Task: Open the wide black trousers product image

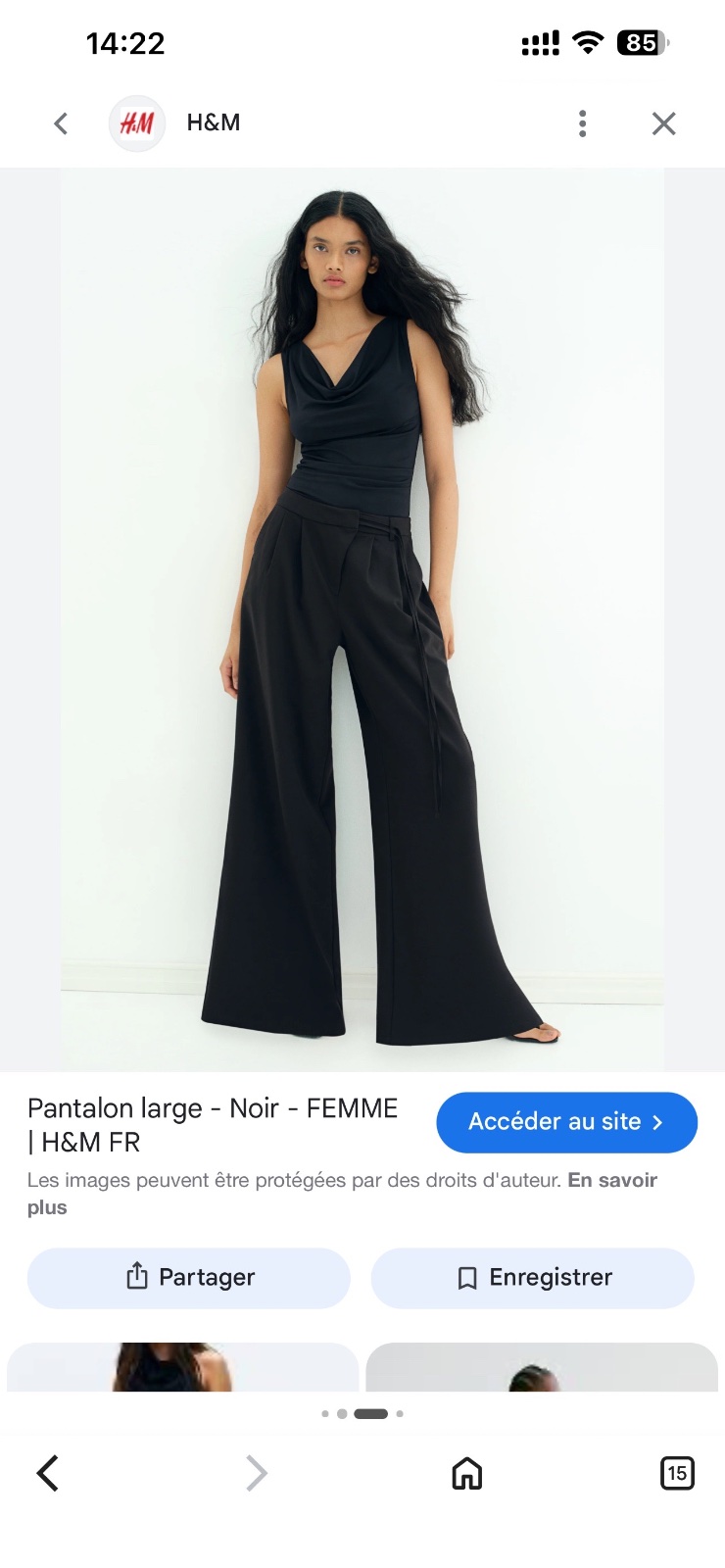Action: (362, 619)
